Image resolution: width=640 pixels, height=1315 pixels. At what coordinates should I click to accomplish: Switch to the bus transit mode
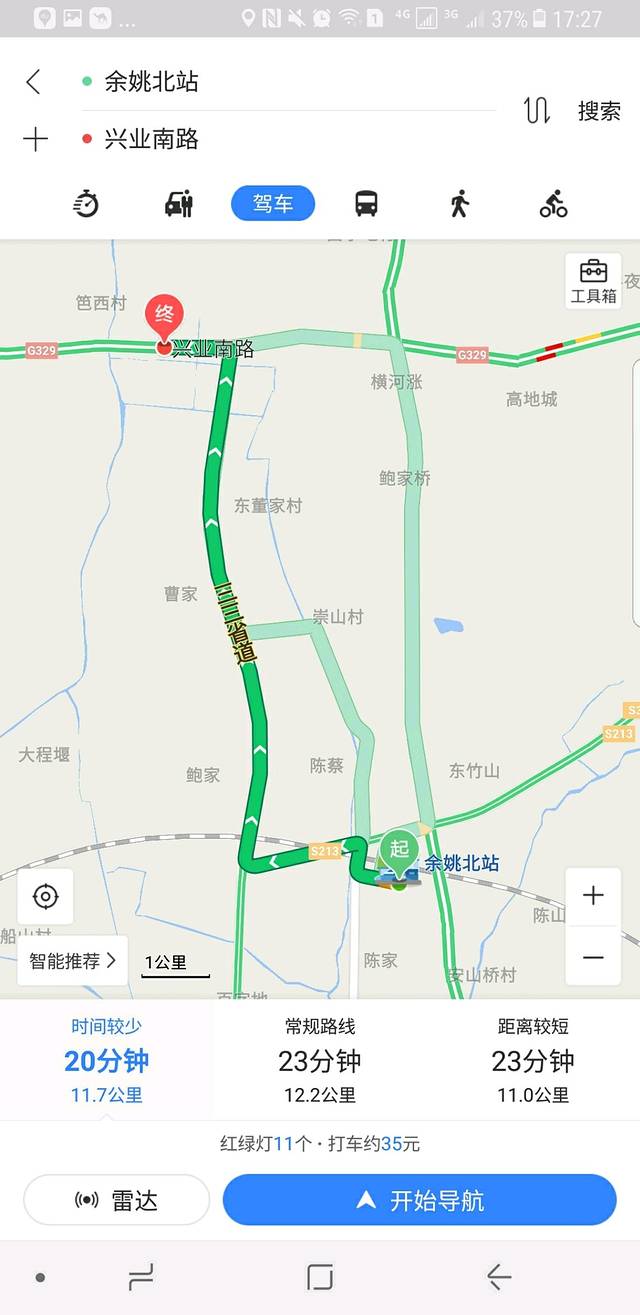pos(366,204)
